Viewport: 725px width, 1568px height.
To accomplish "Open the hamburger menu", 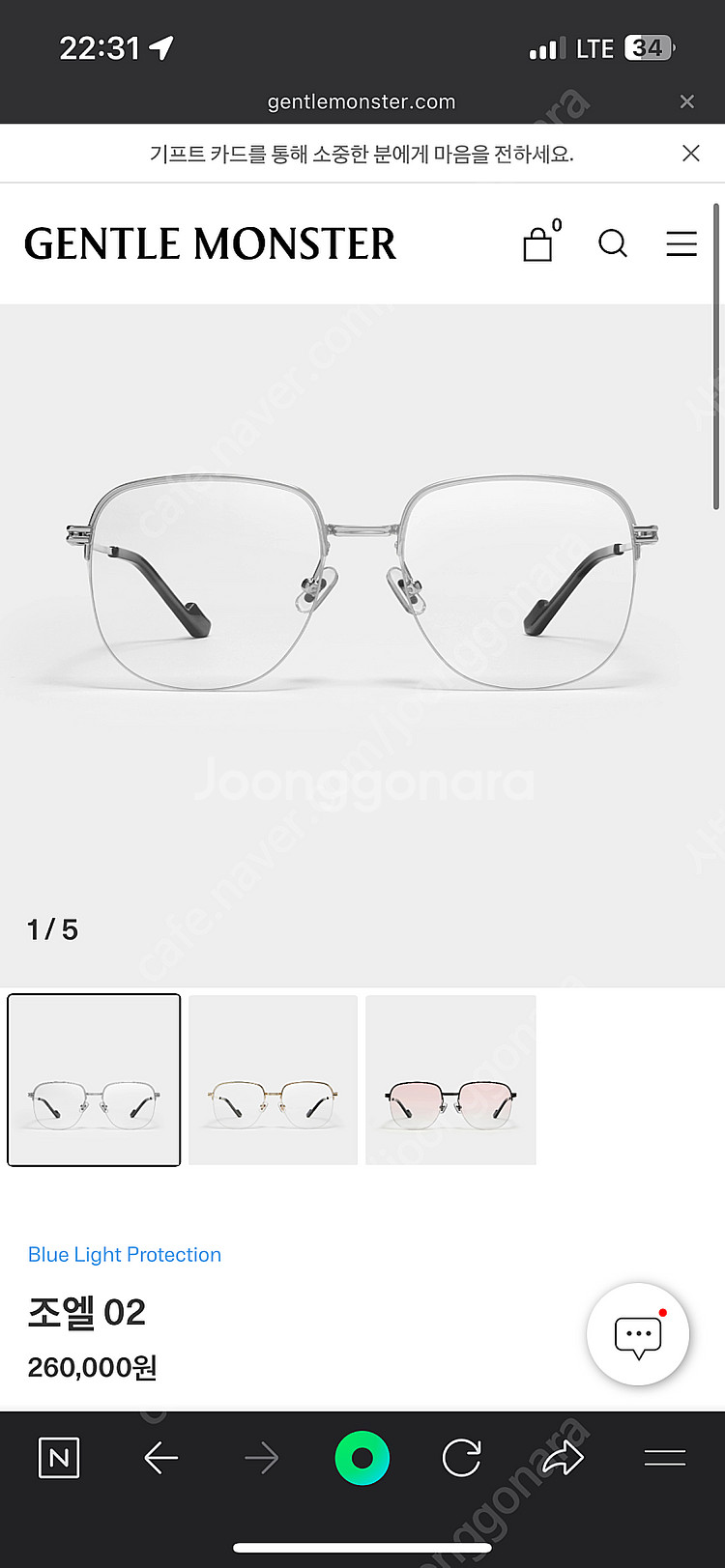I will 681,243.
